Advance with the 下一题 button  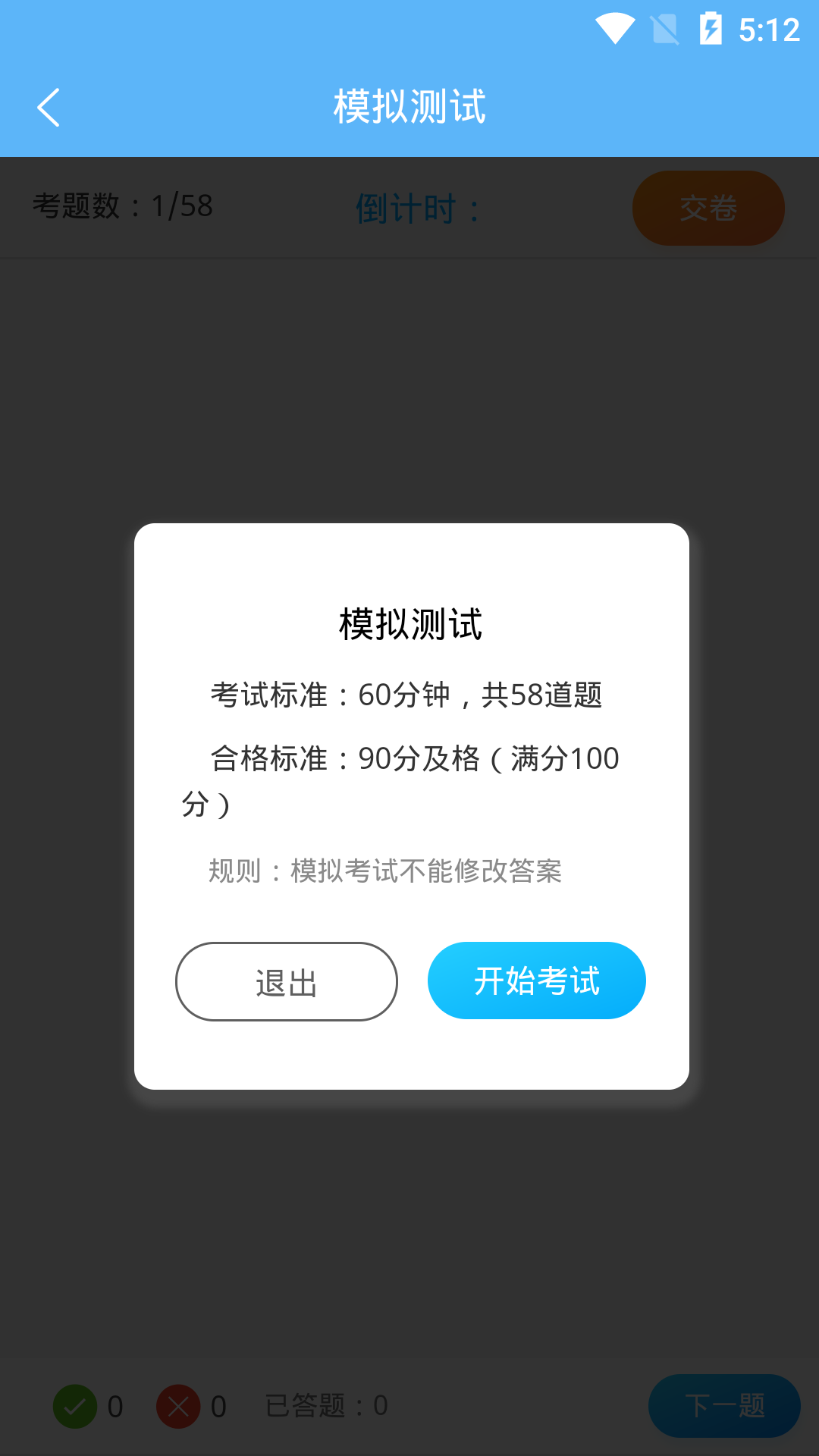(x=724, y=1405)
